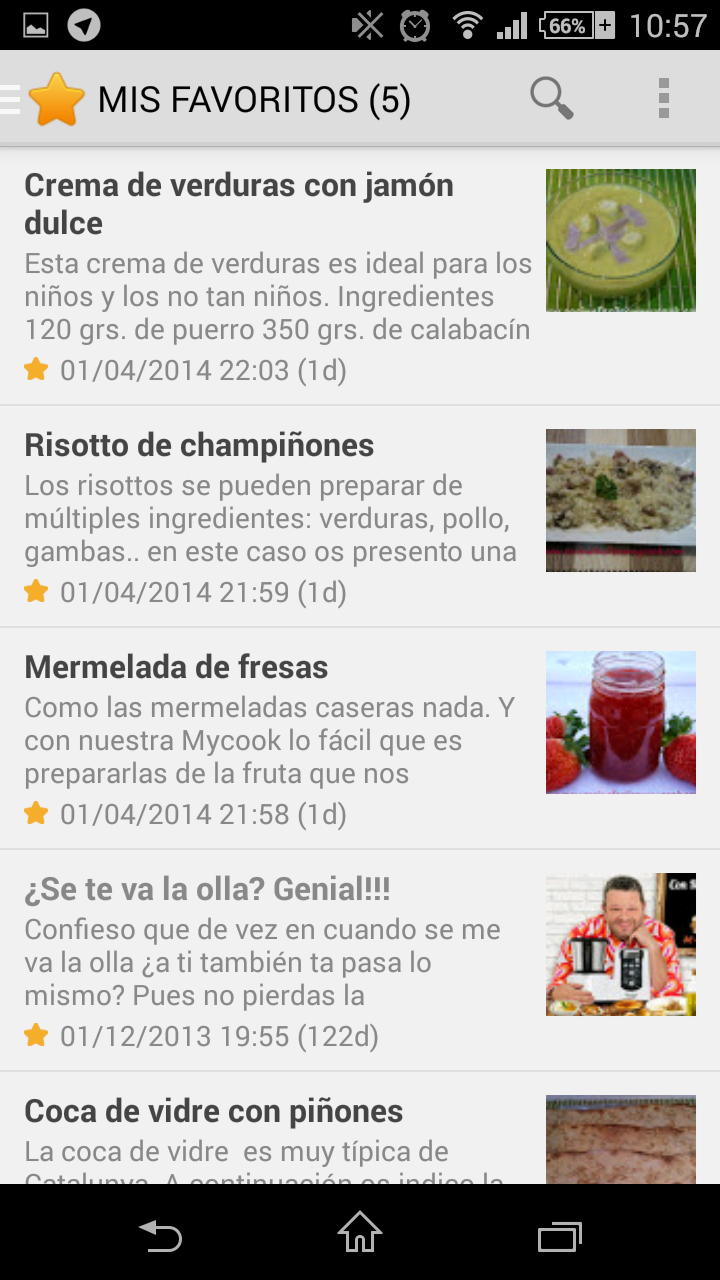Go back with the system back button

[160, 1236]
